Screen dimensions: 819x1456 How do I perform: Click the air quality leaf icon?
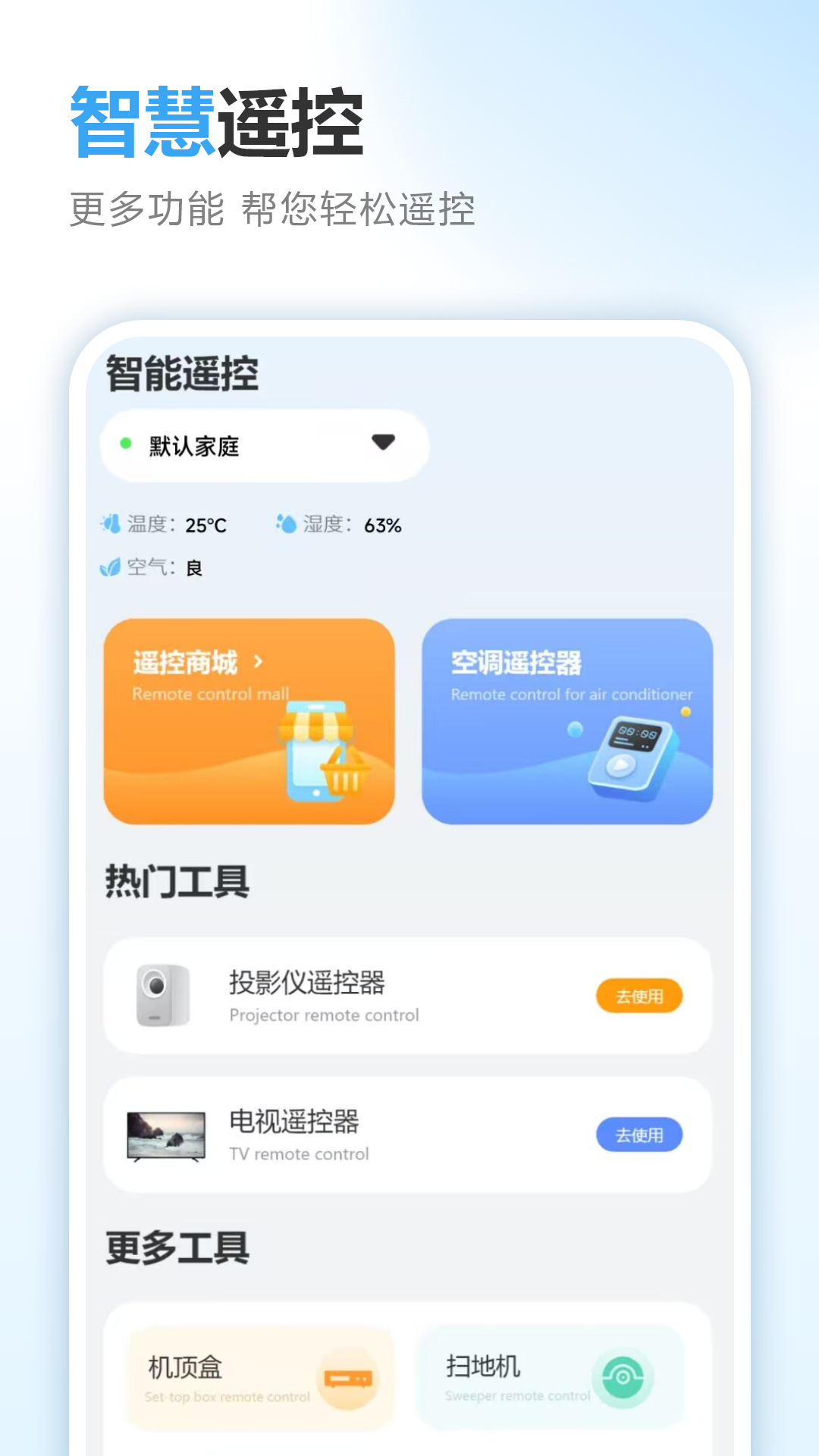[110, 565]
